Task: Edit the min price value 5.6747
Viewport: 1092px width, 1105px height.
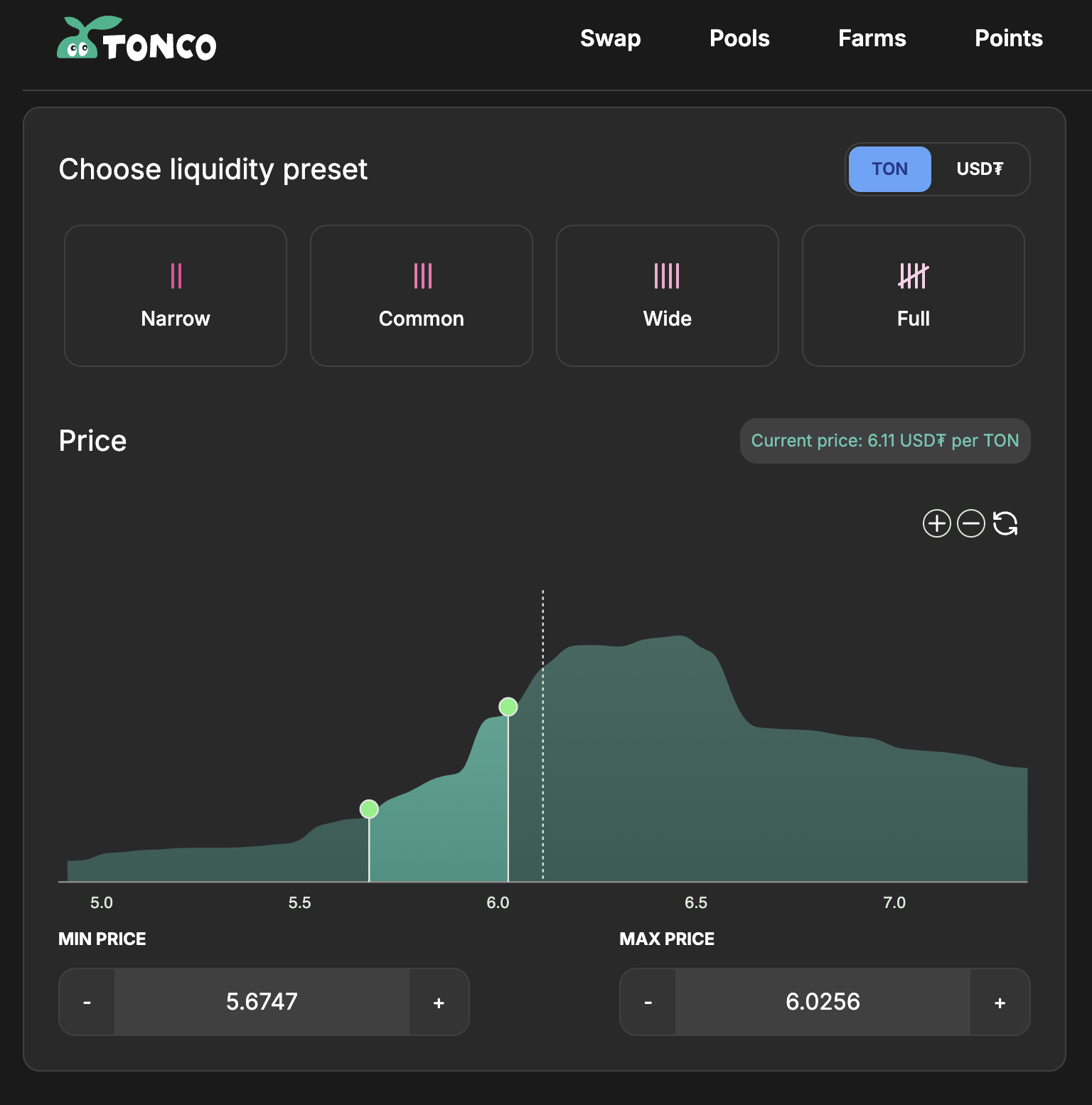Action: [262, 1002]
